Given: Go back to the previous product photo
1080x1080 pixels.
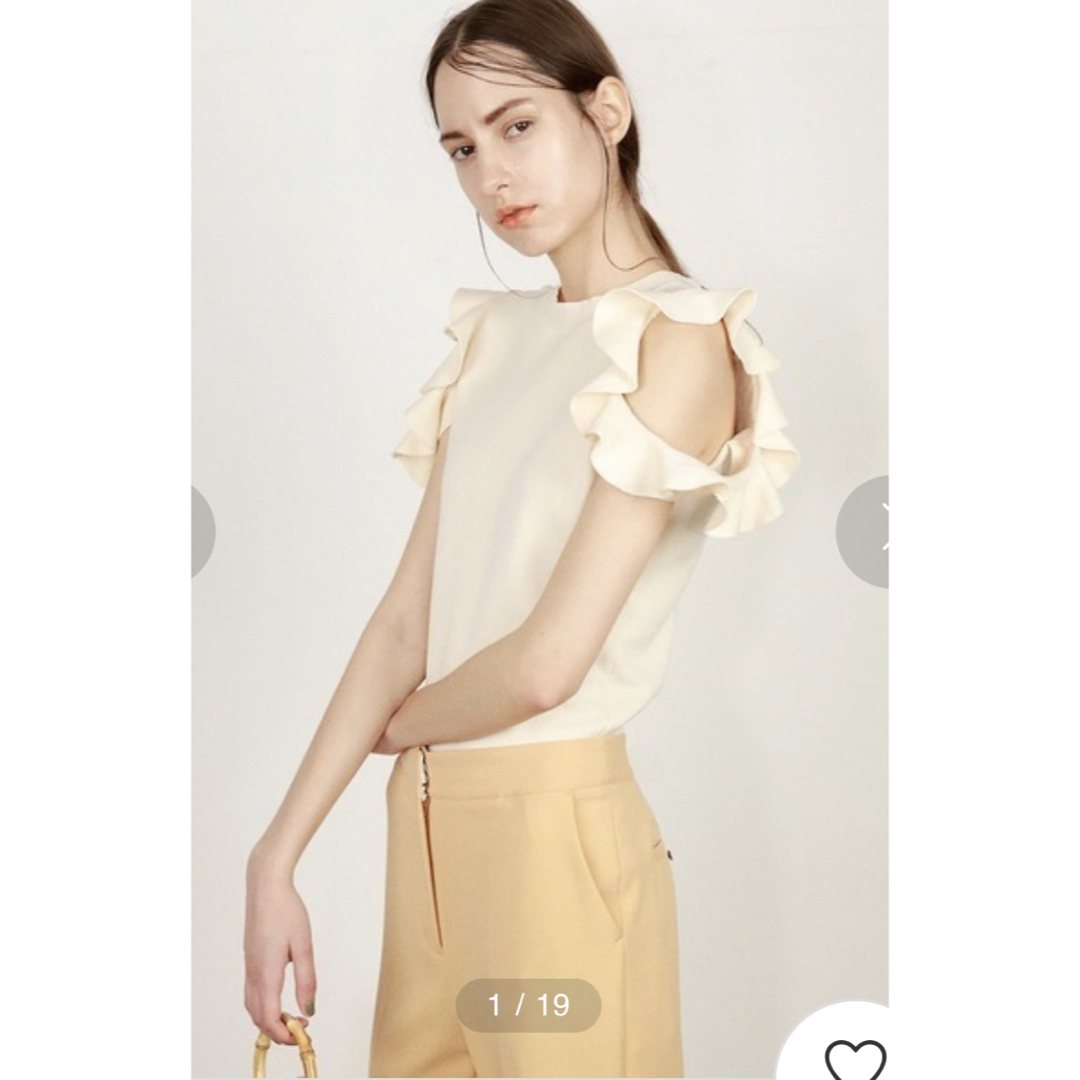Looking at the screenshot, I should pos(203,531).
